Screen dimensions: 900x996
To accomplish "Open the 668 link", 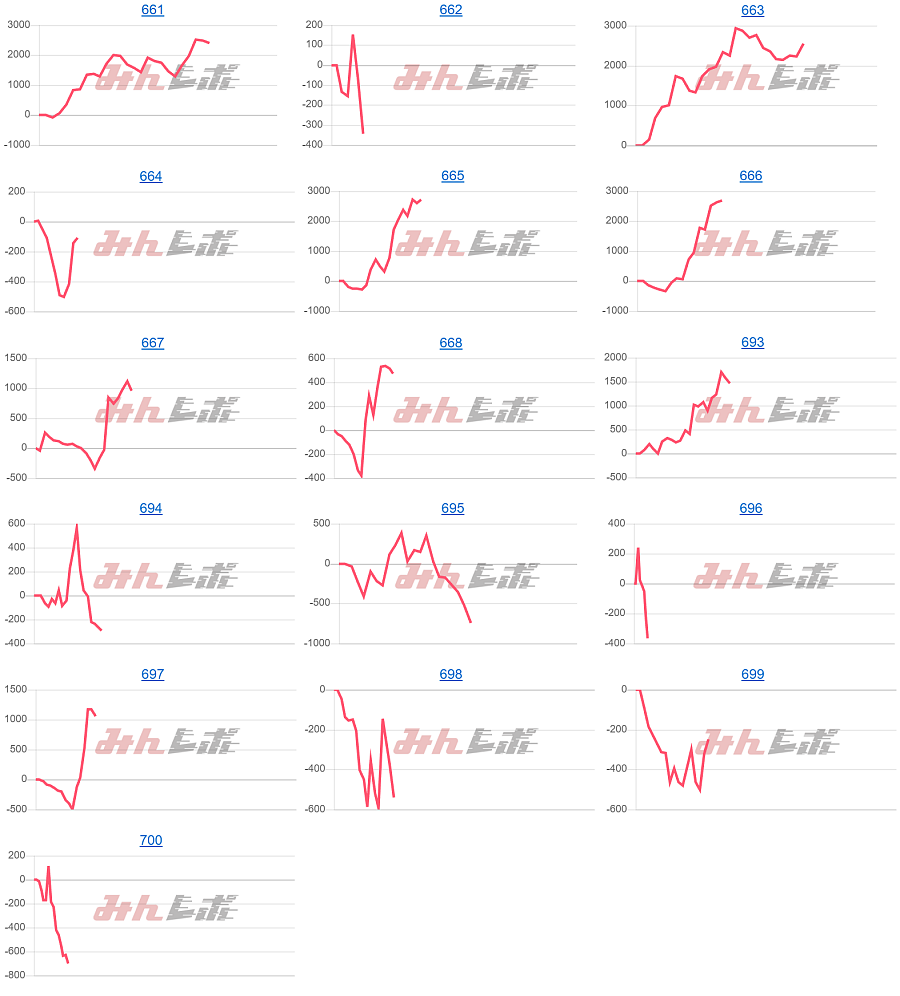I will 451,343.
